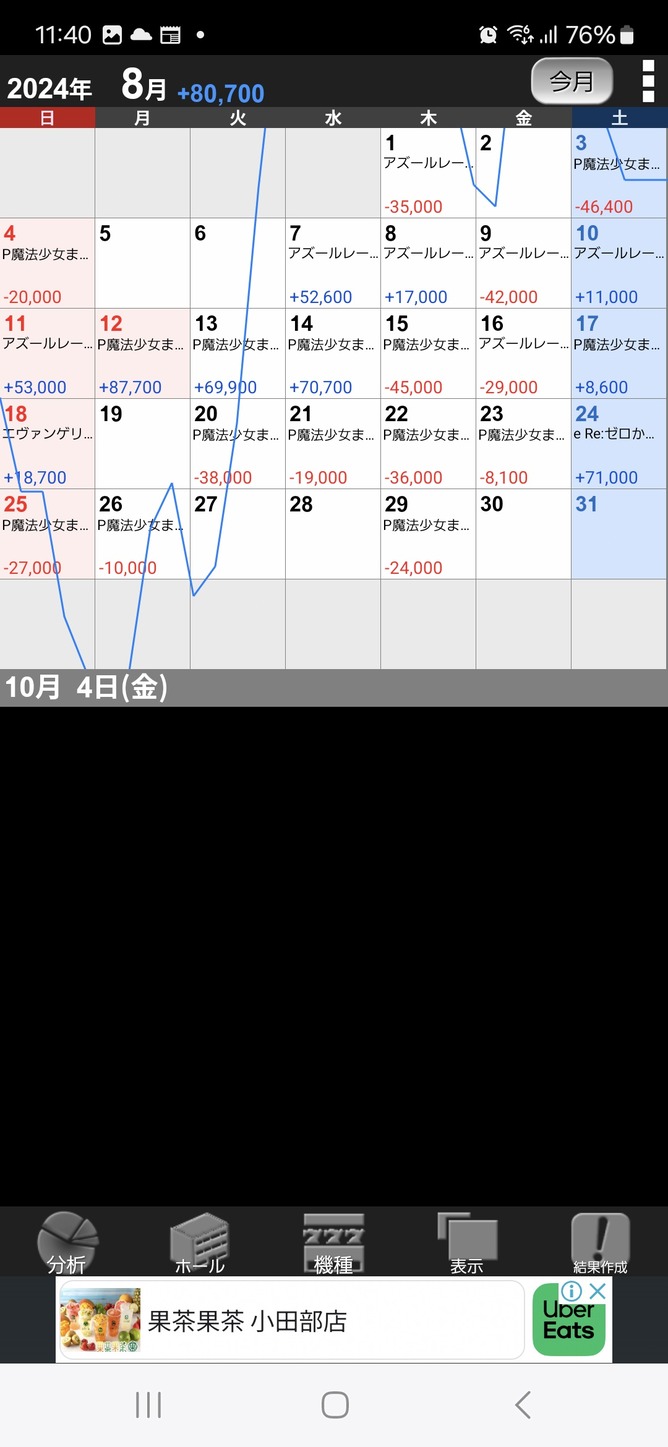This screenshot has height=1447, width=668.
Task: Select August 15 with -45,000
Action: point(428,353)
